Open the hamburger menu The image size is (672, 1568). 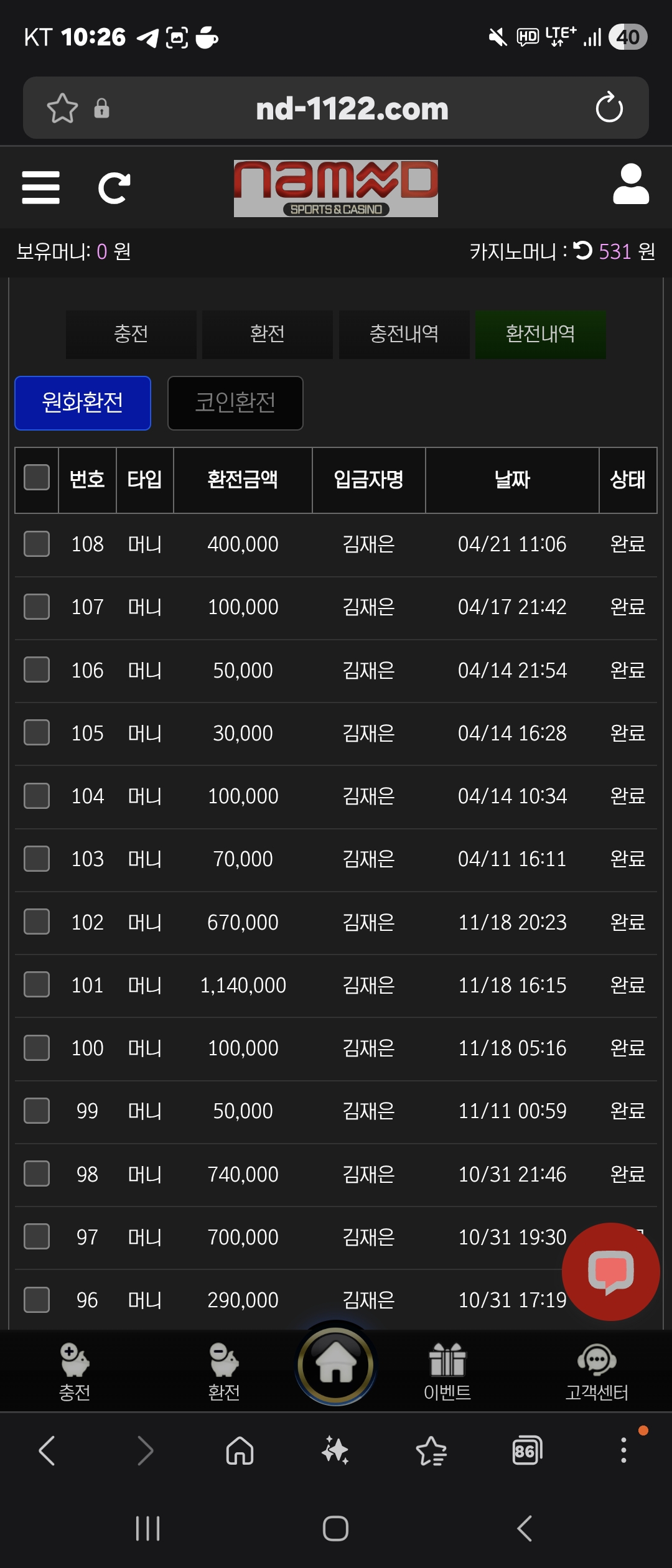pyautogui.click(x=40, y=187)
